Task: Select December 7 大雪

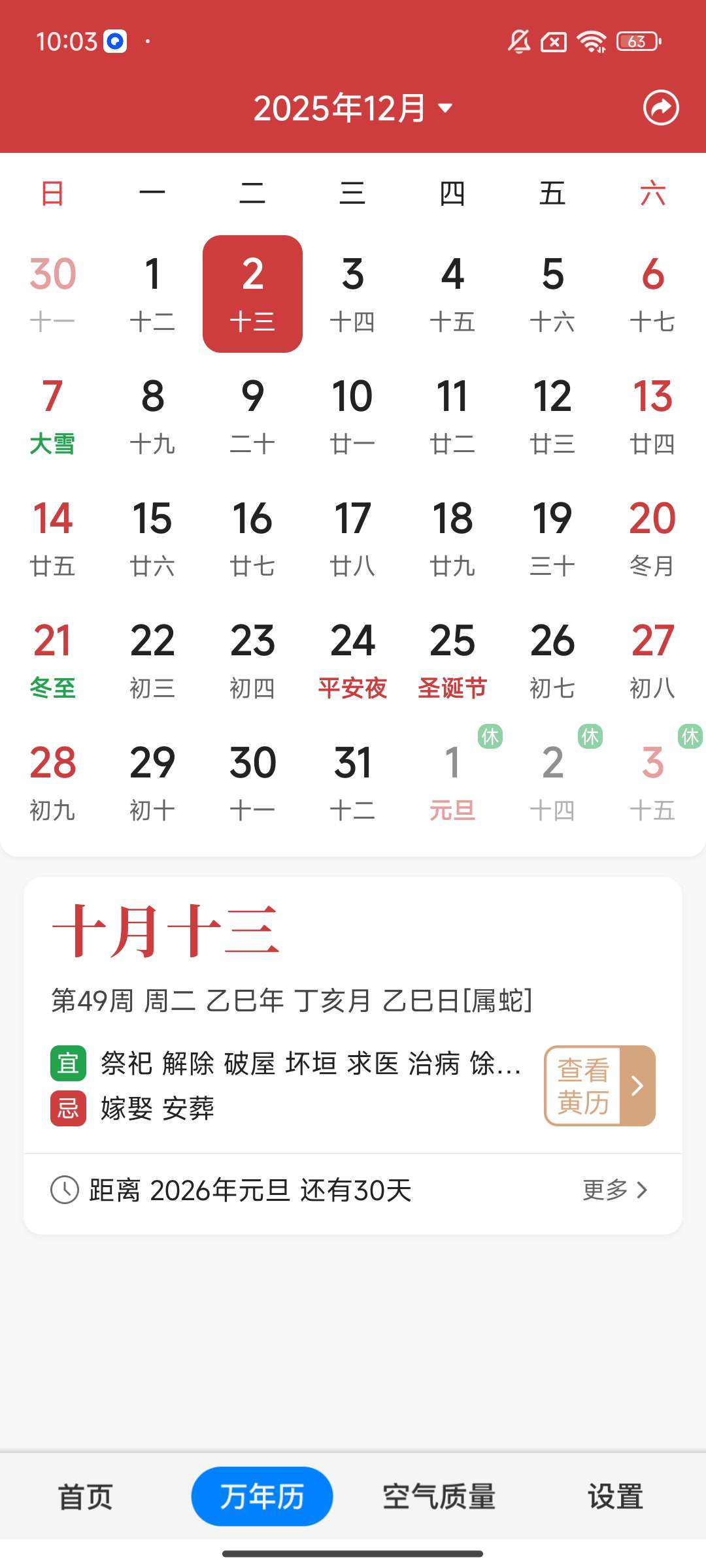Action: point(52,416)
